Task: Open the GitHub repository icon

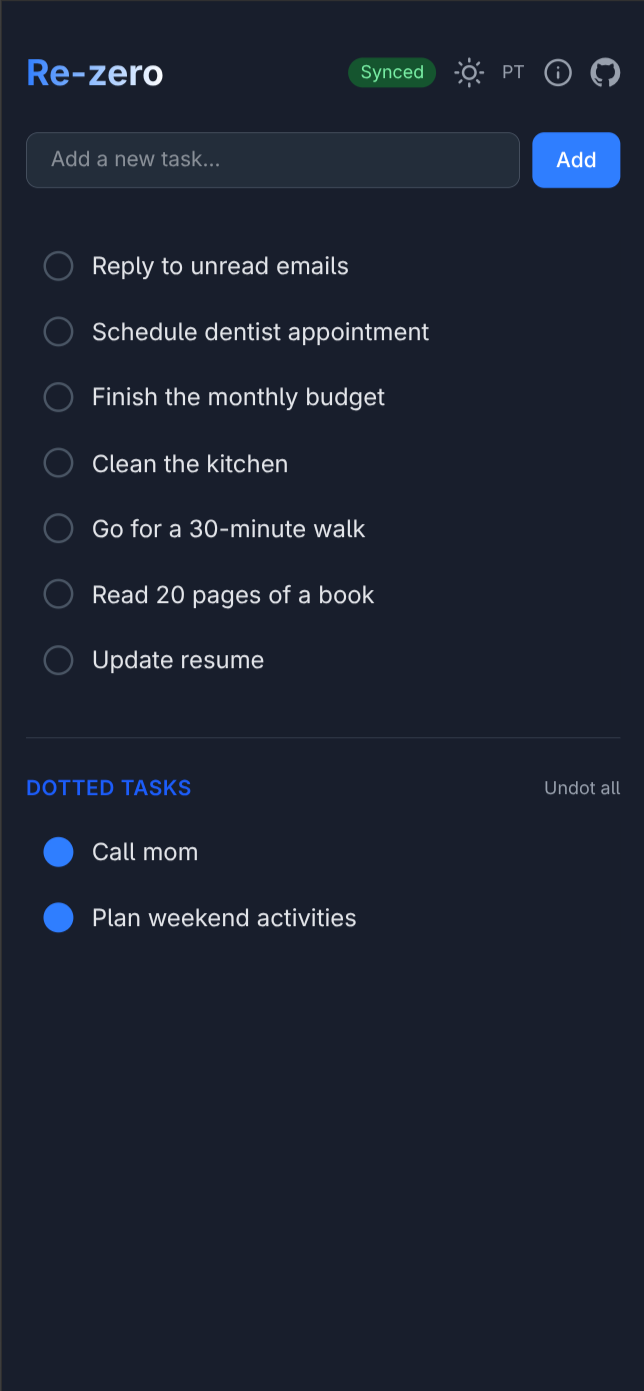Action: pyautogui.click(x=605, y=73)
